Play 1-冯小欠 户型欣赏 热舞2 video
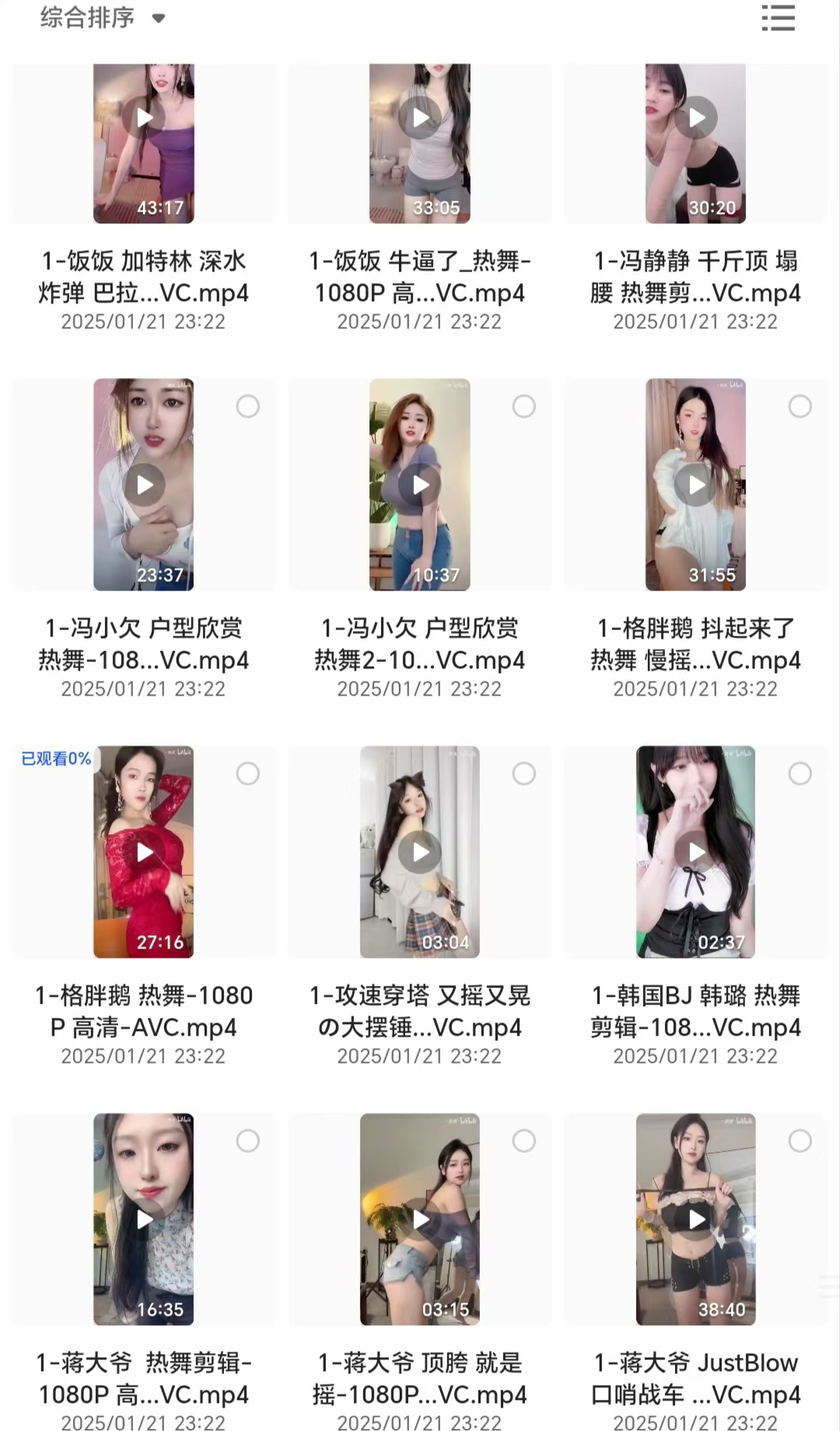Screen dimensions: 840x1431 420,485
